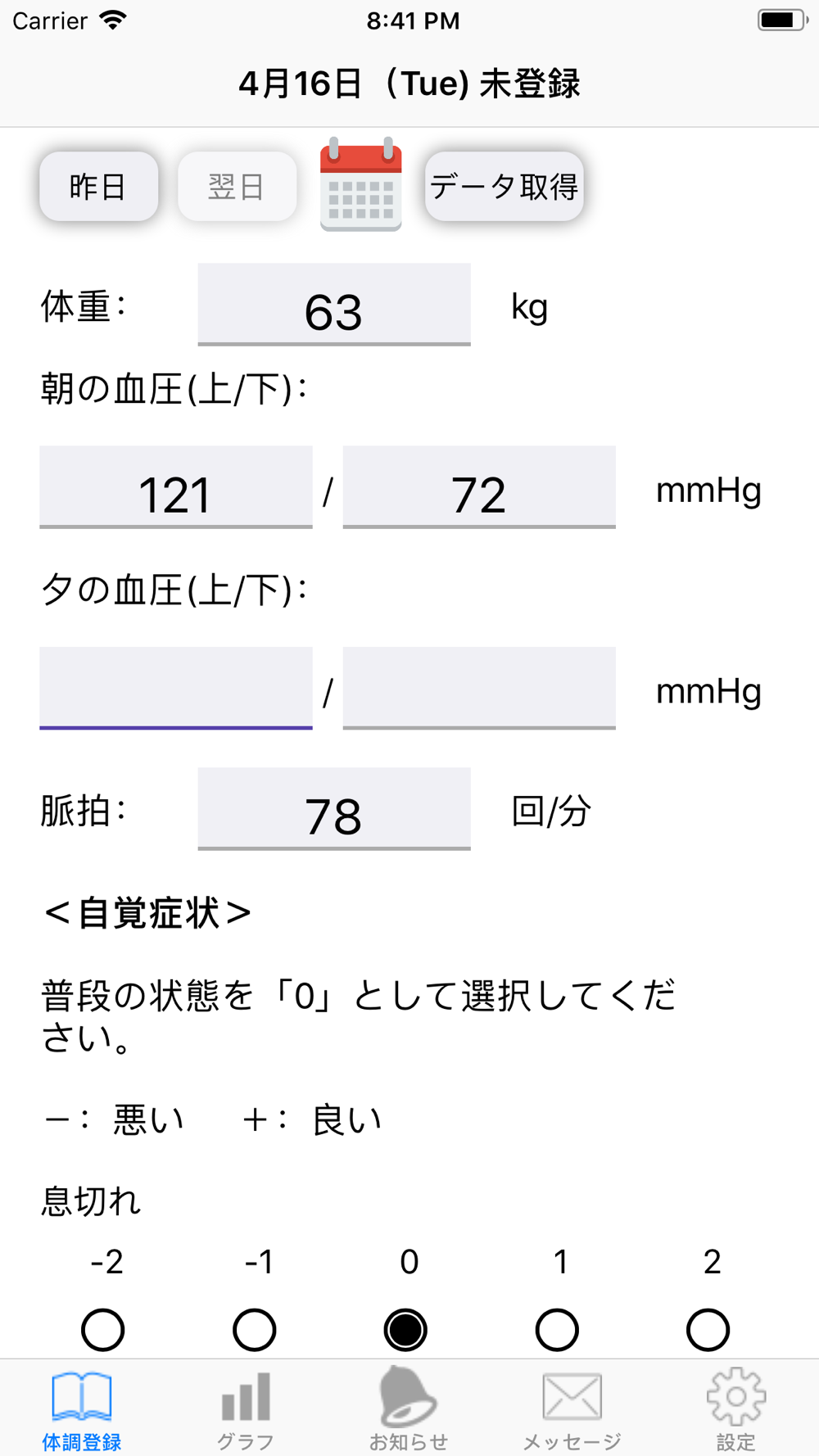Select 2 for 息切れ

[x=708, y=1329]
